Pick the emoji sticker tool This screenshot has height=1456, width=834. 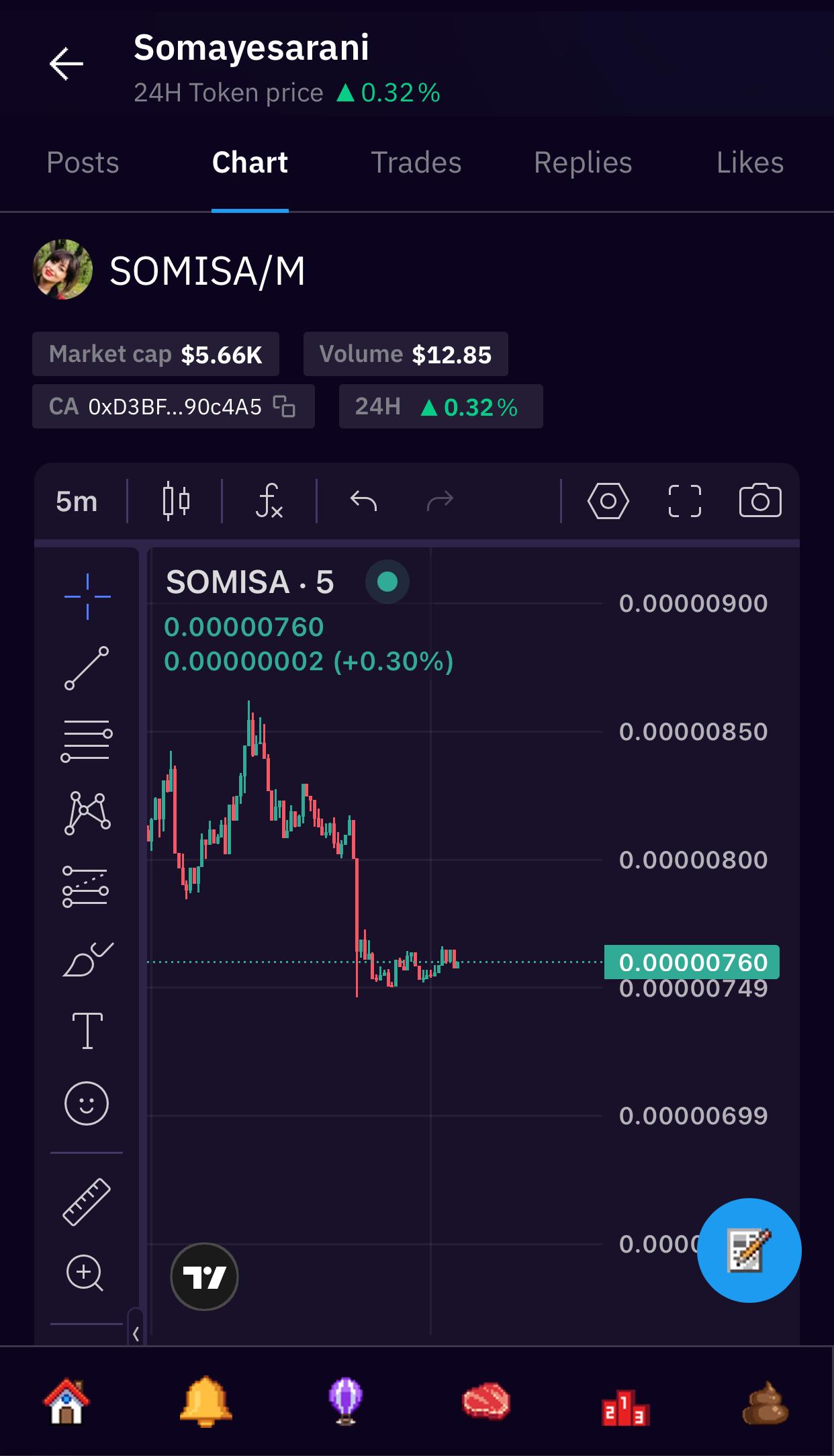click(x=86, y=1103)
